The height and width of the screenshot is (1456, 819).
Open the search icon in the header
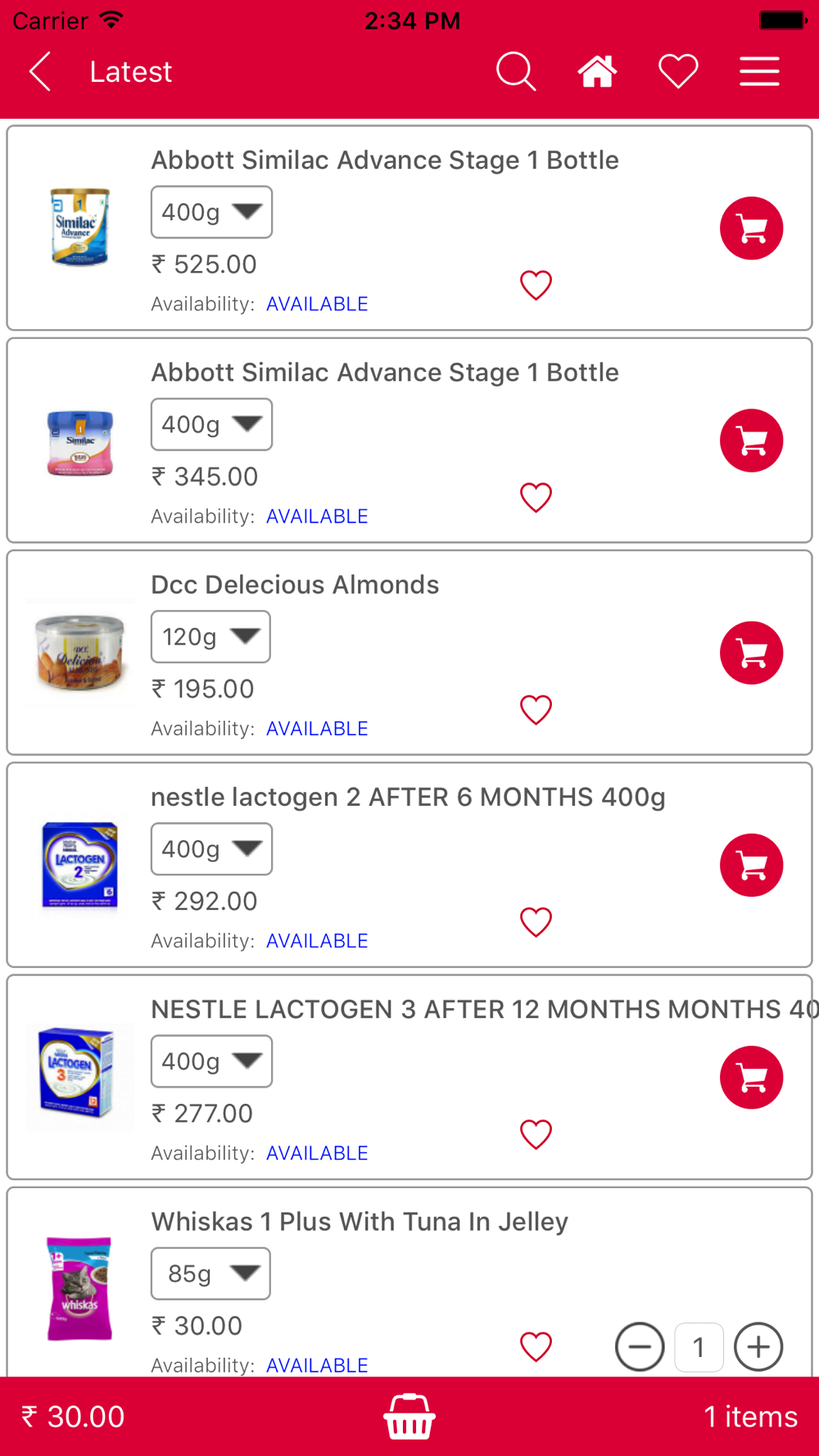(516, 72)
